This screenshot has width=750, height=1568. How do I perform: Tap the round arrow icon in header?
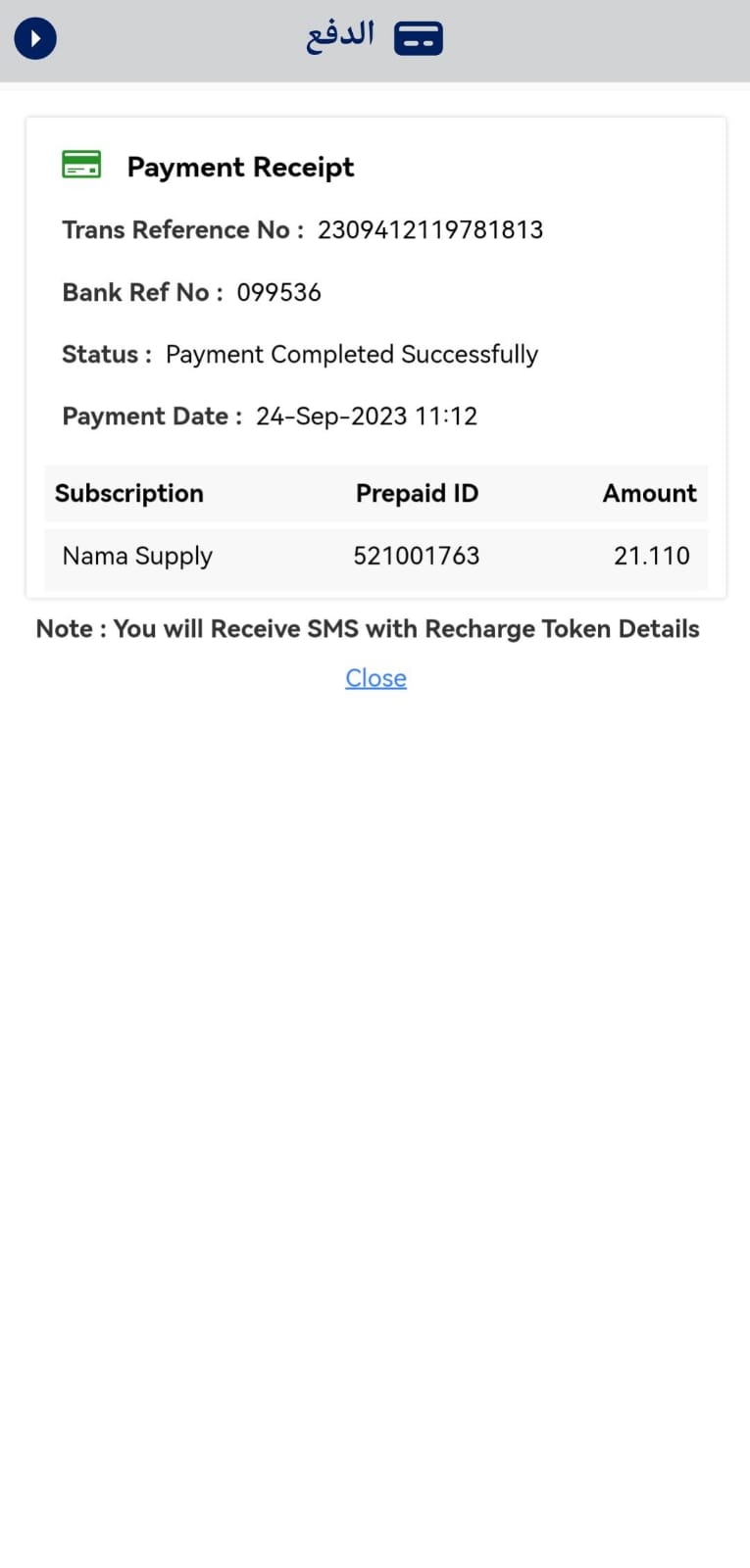[x=35, y=39]
